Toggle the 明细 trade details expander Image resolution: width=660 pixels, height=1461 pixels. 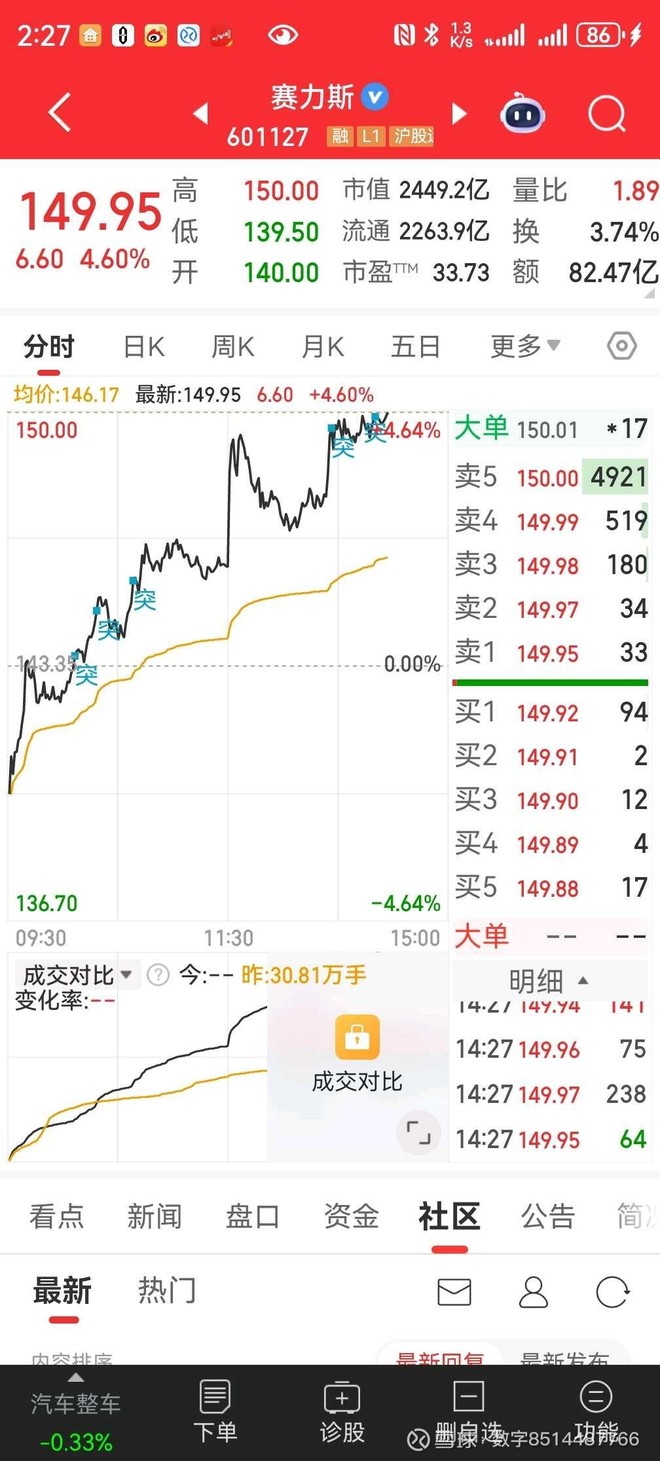[x=548, y=980]
